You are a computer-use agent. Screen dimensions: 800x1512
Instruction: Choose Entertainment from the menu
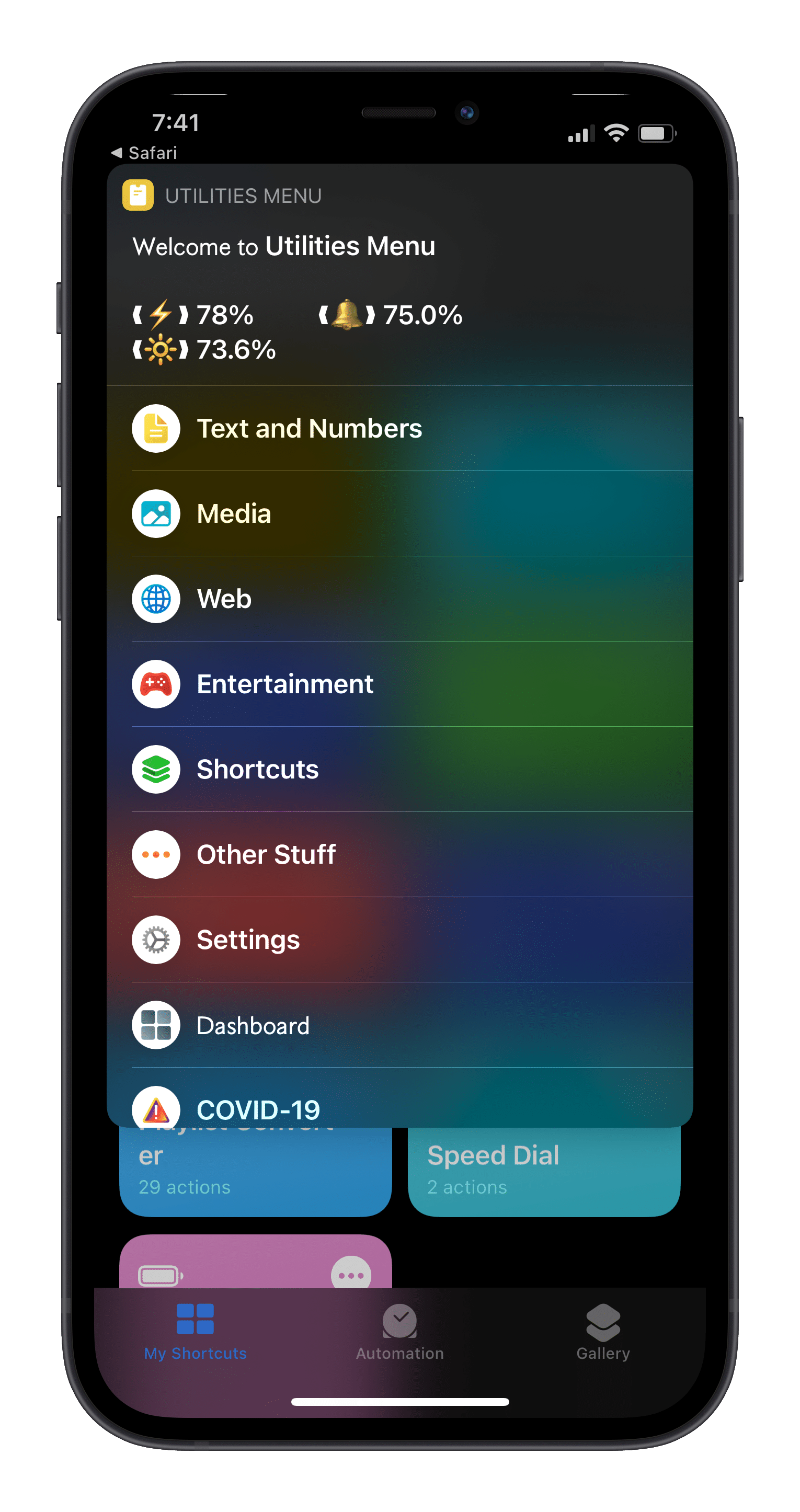click(x=284, y=684)
